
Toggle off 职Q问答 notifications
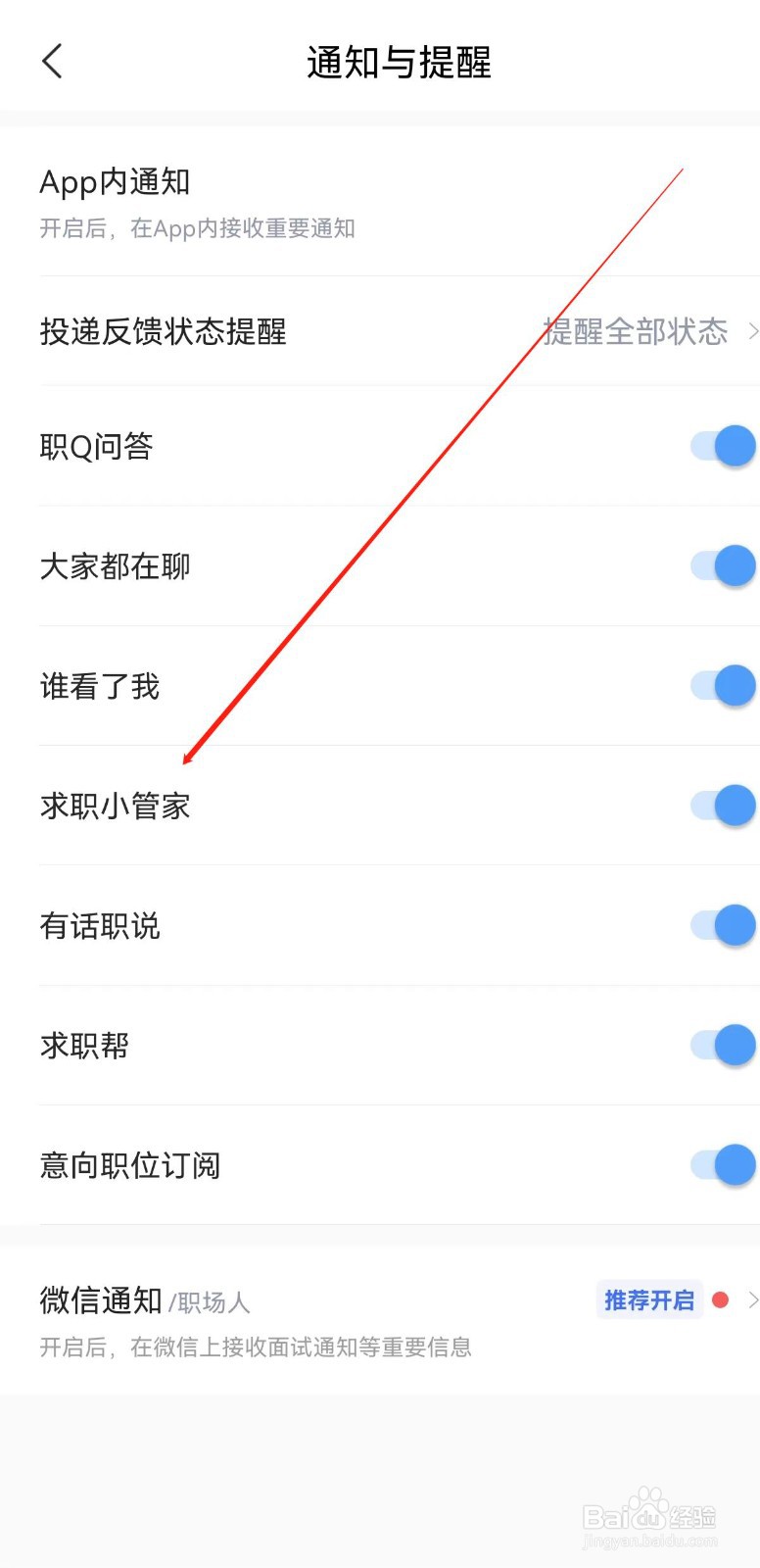(722, 446)
